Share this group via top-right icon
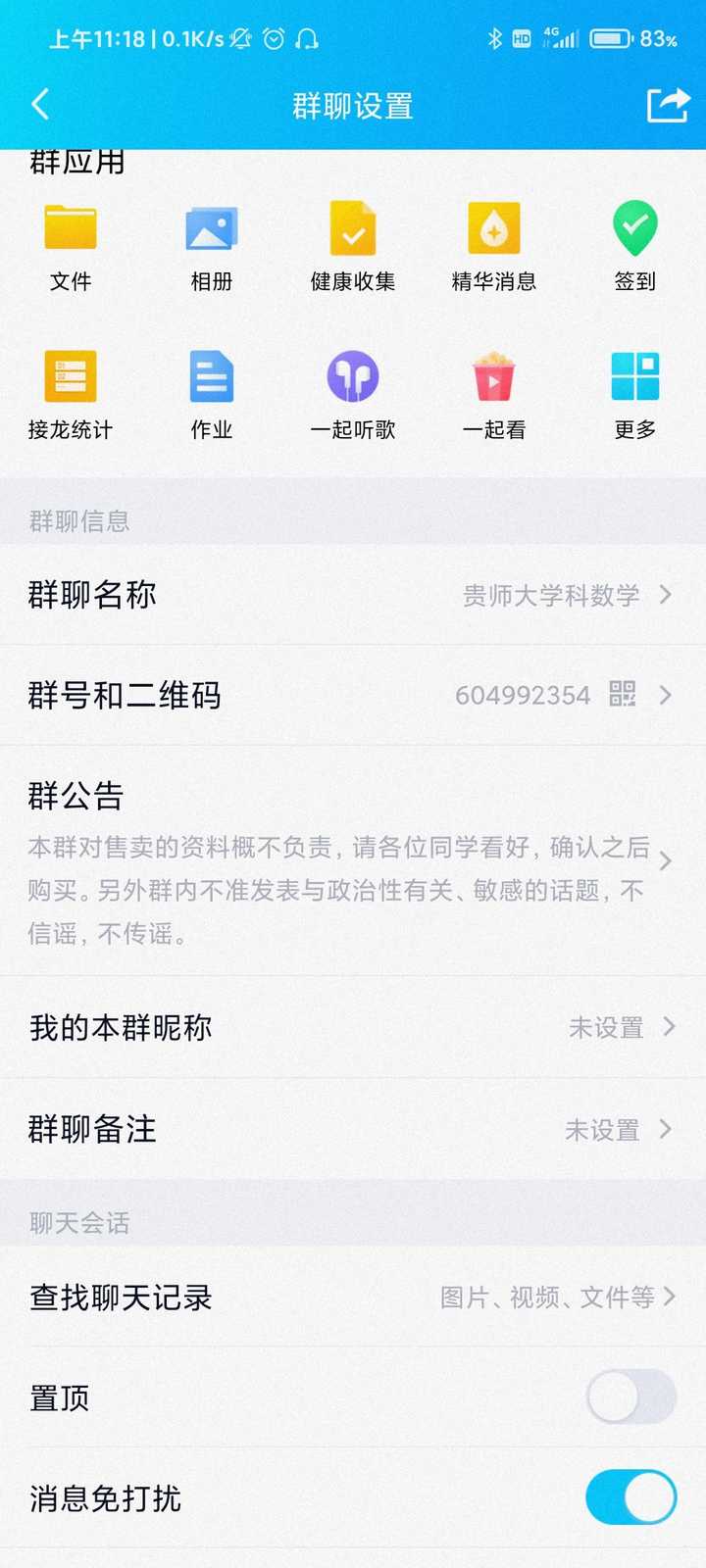 click(x=668, y=104)
